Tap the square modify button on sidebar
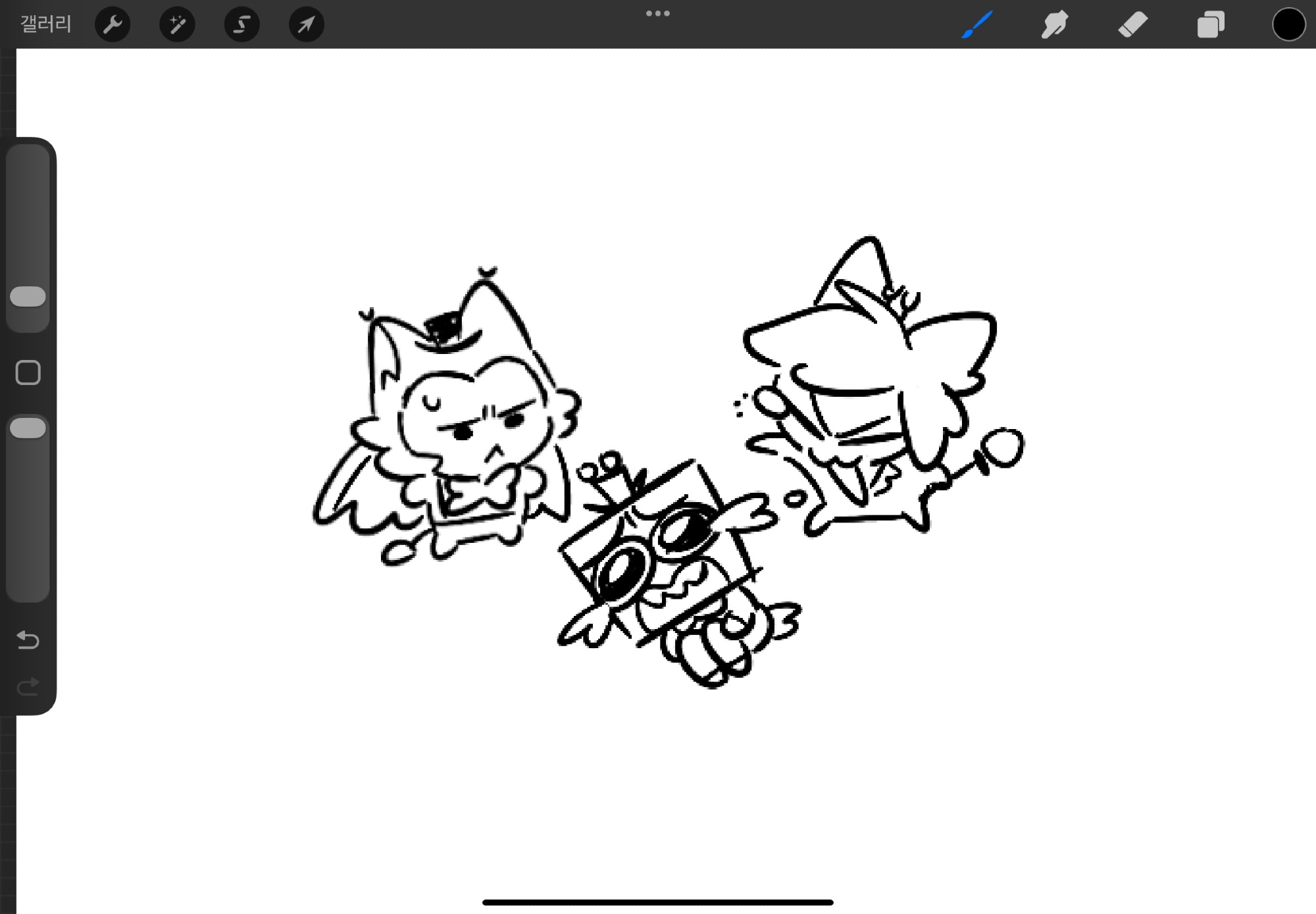The width and height of the screenshot is (1316, 914). pyautogui.click(x=28, y=373)
